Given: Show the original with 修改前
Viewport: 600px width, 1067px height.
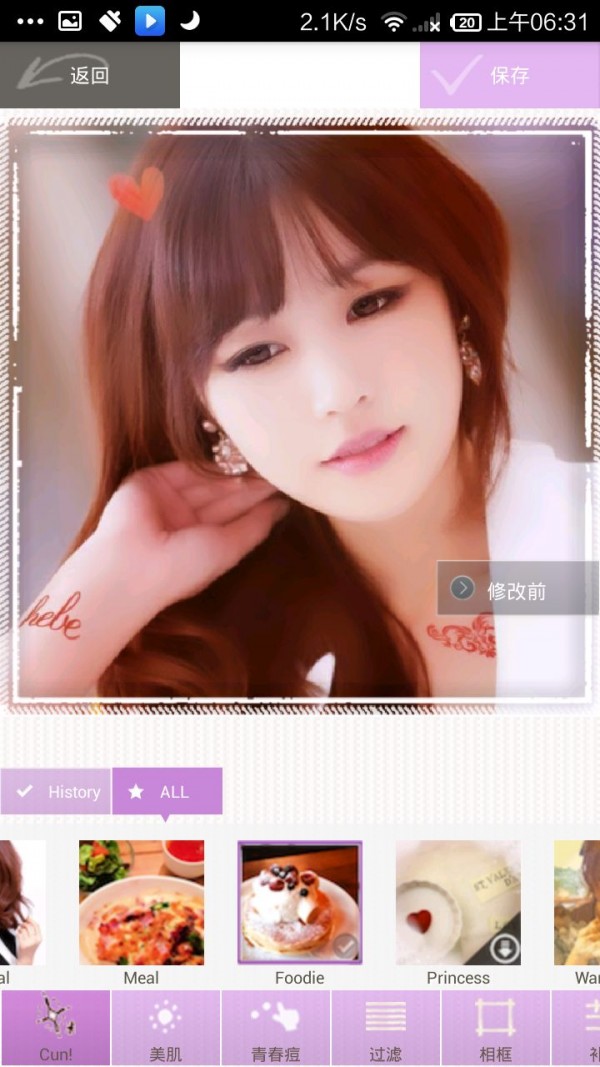Looking at the screenshot, I should (x=517, y=589).
